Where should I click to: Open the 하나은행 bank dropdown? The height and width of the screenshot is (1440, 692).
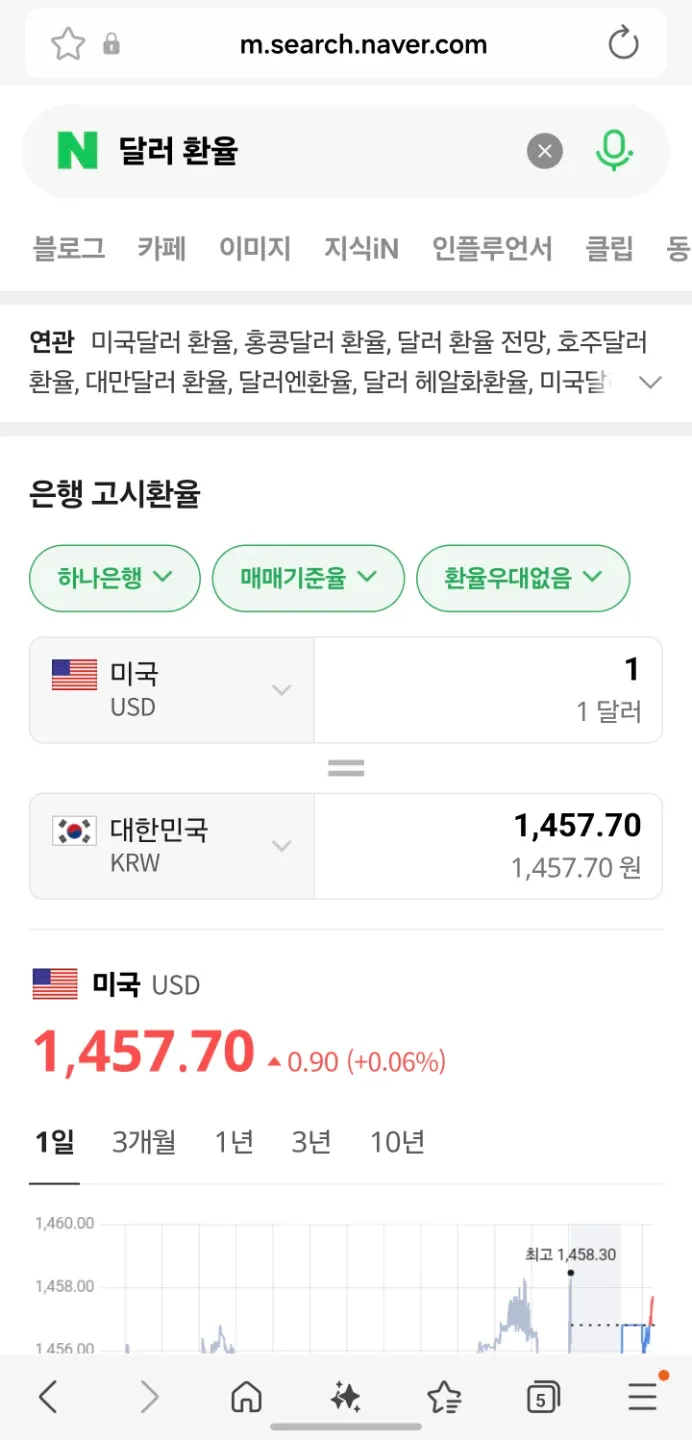[115, 577]
